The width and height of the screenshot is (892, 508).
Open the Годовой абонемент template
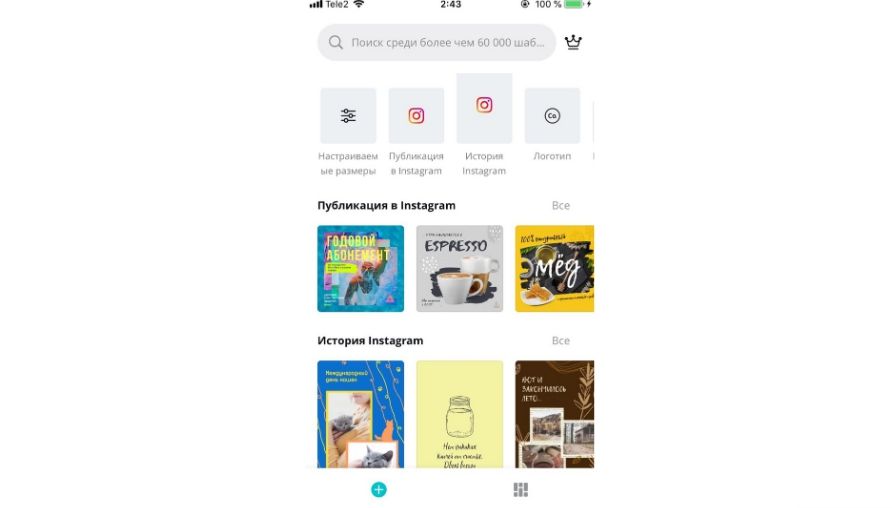click(361, 268)
